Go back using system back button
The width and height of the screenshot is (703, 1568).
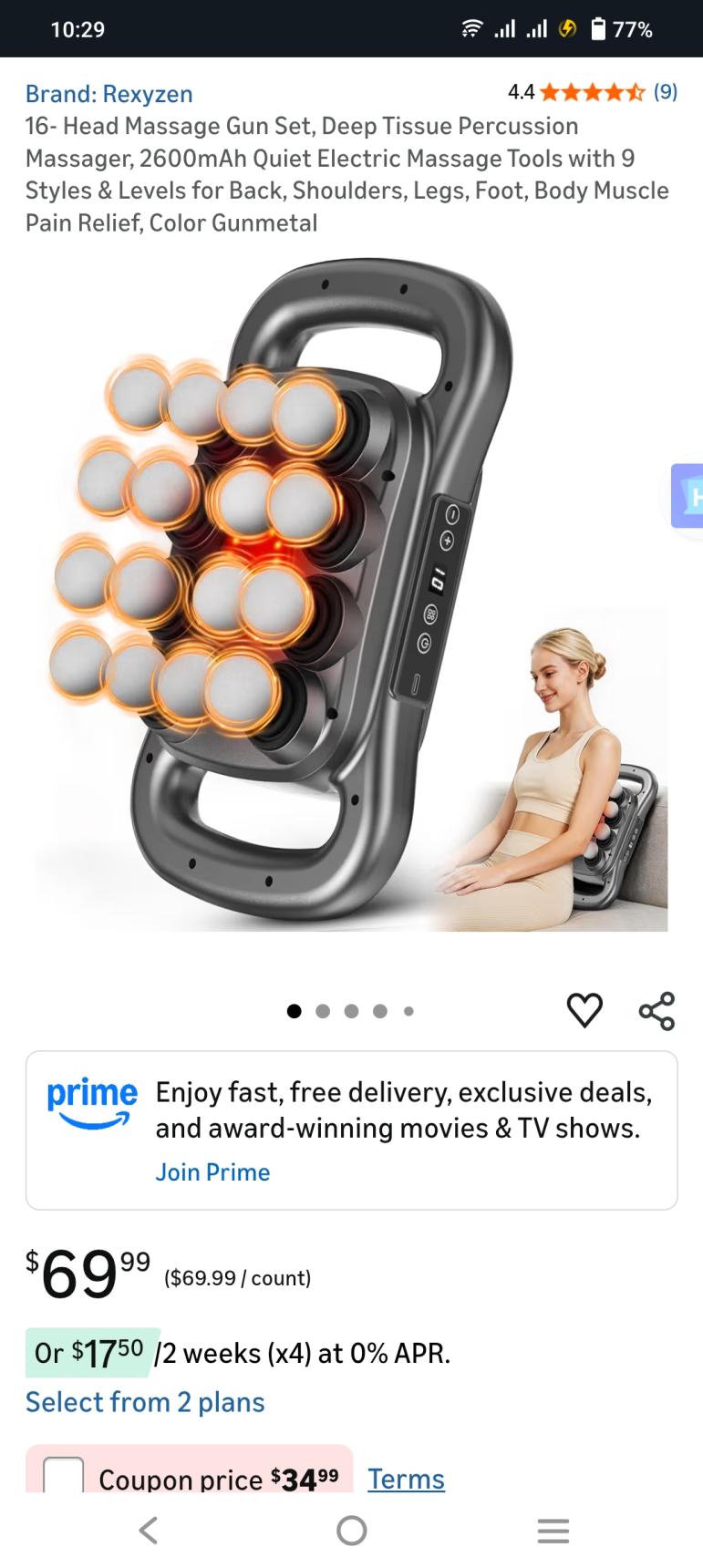149,1531
